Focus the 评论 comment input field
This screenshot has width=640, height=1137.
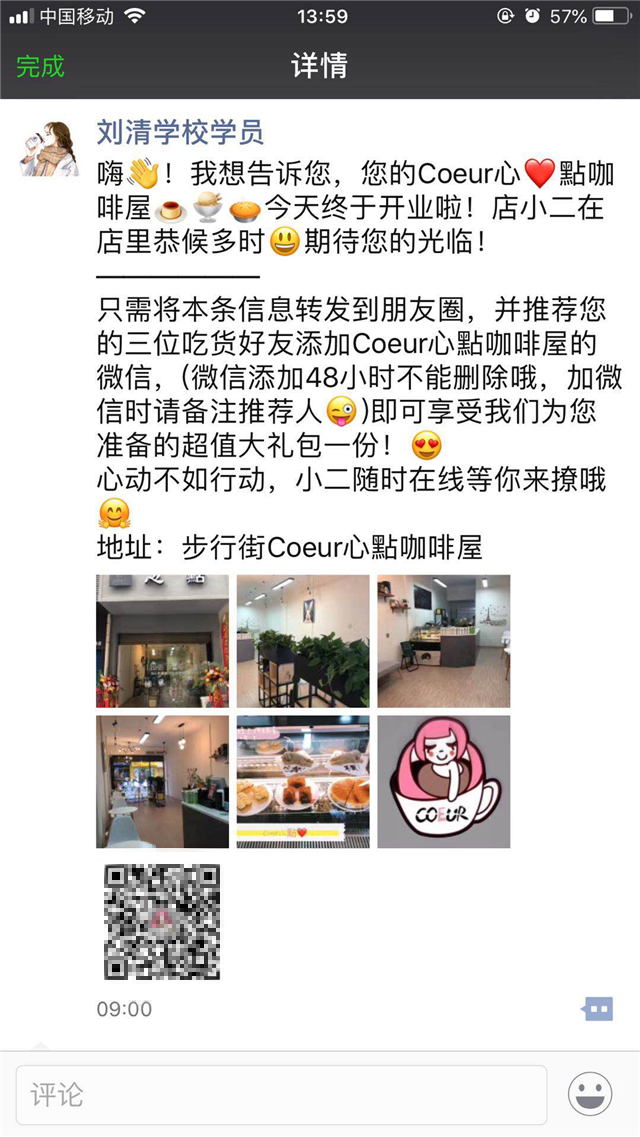point(281,1095)
